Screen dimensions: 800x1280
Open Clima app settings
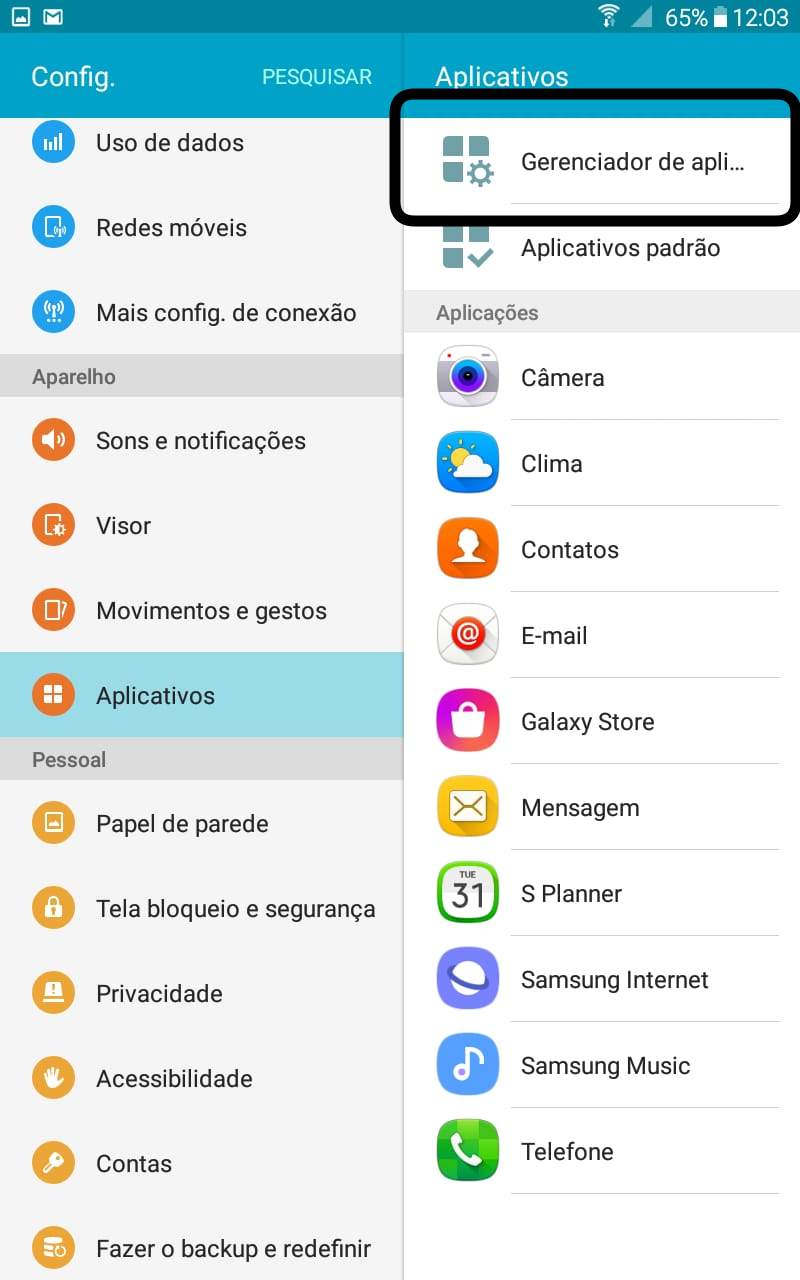(x=552, y=464)
